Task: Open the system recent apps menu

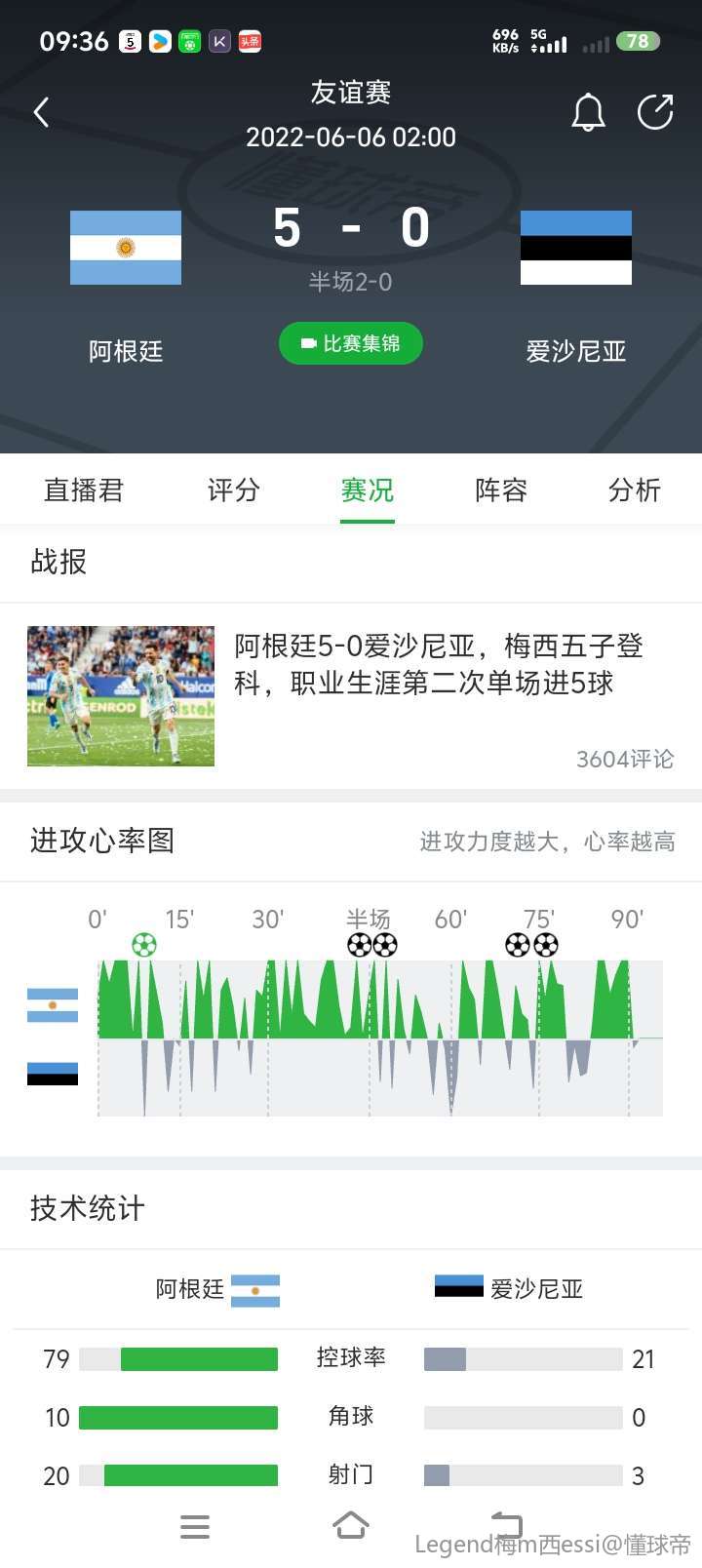Action: click(x=195, y=1526)
